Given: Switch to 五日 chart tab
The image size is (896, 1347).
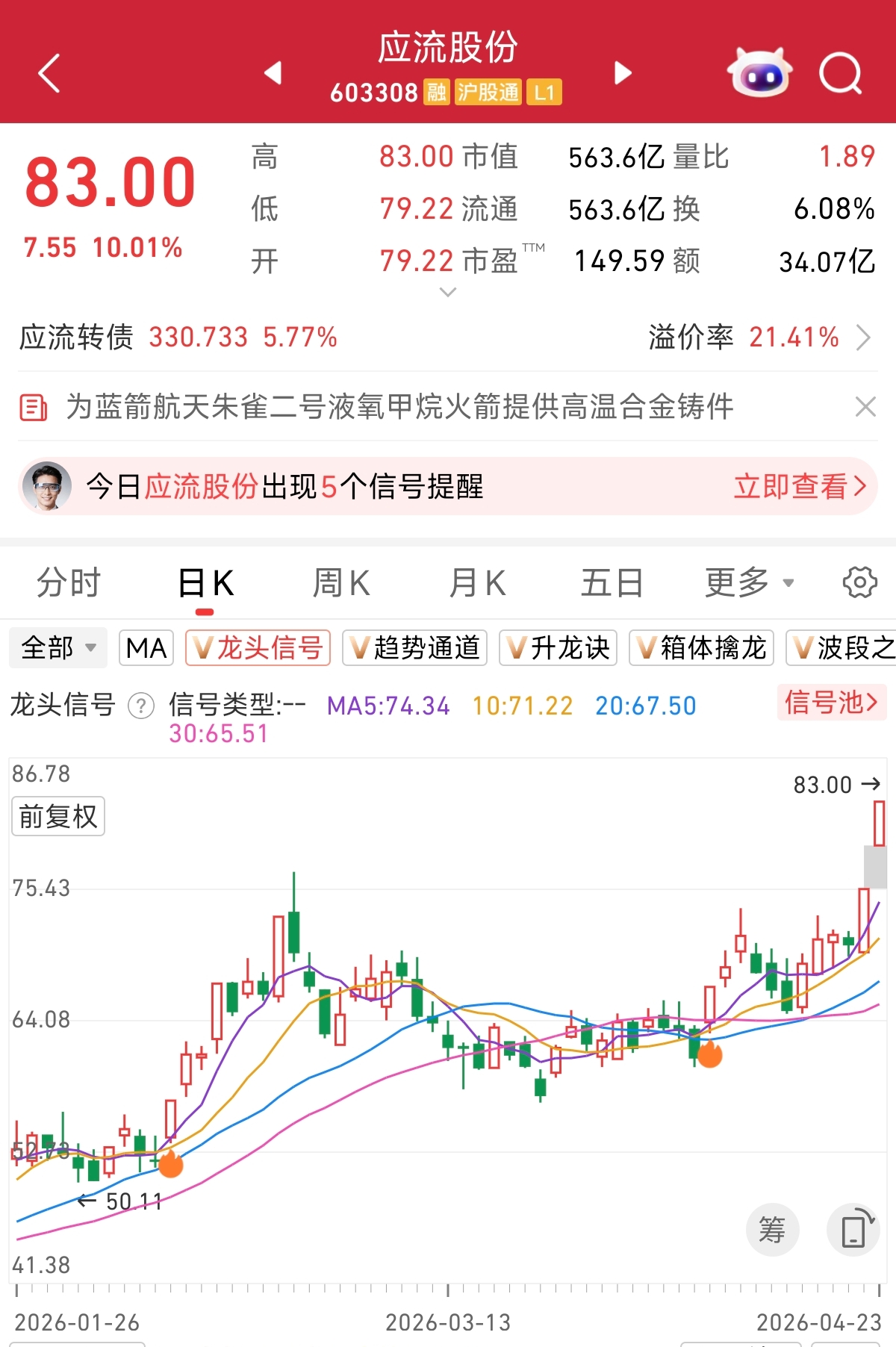Looking at the screenshot, I should [x=612, y=583].
